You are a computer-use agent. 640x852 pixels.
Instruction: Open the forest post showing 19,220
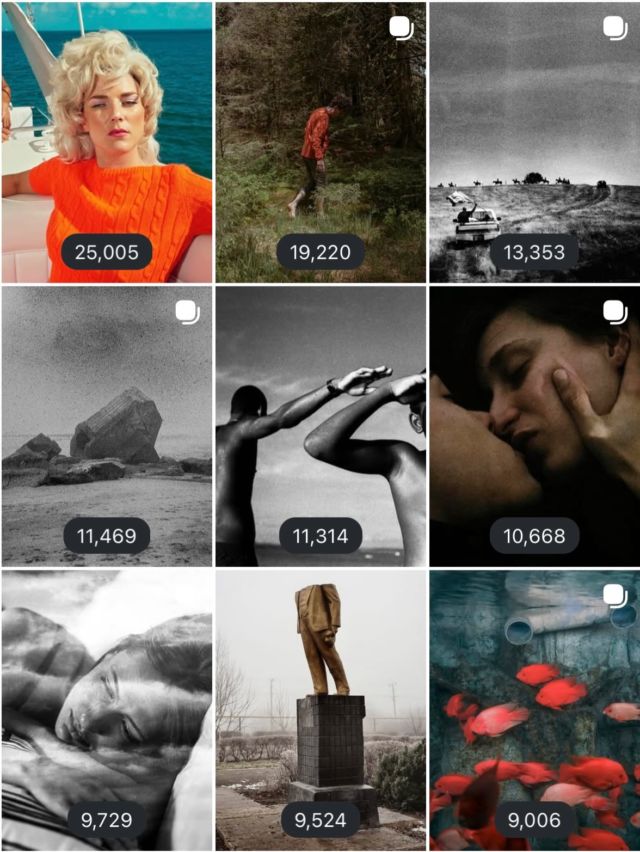(x=320, y=142)
